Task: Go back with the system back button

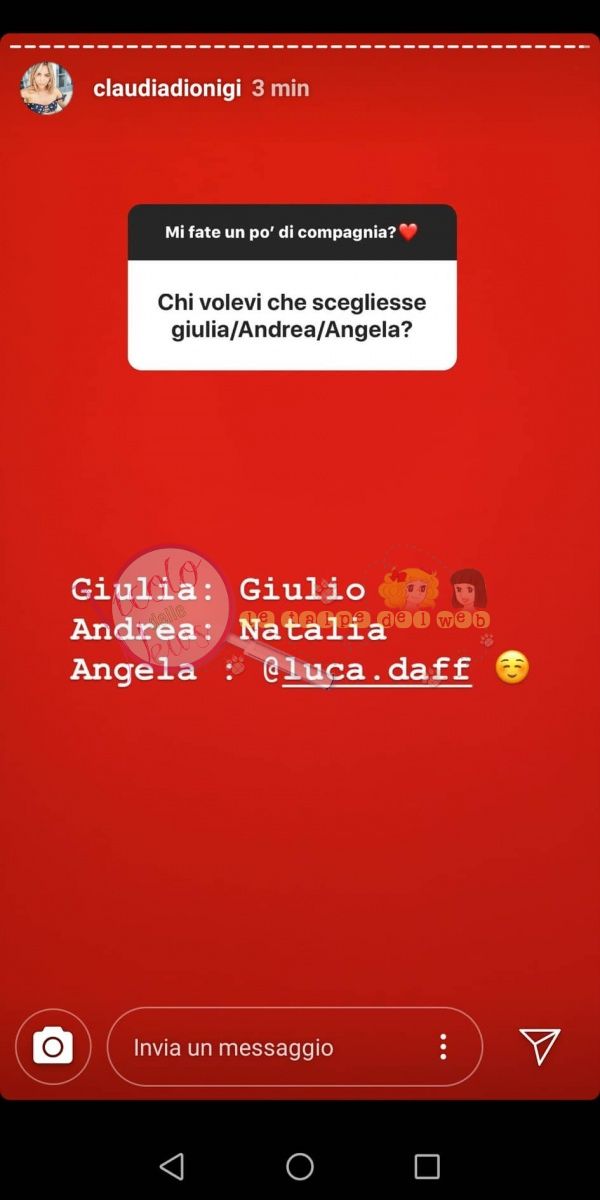Action: 172,1166
